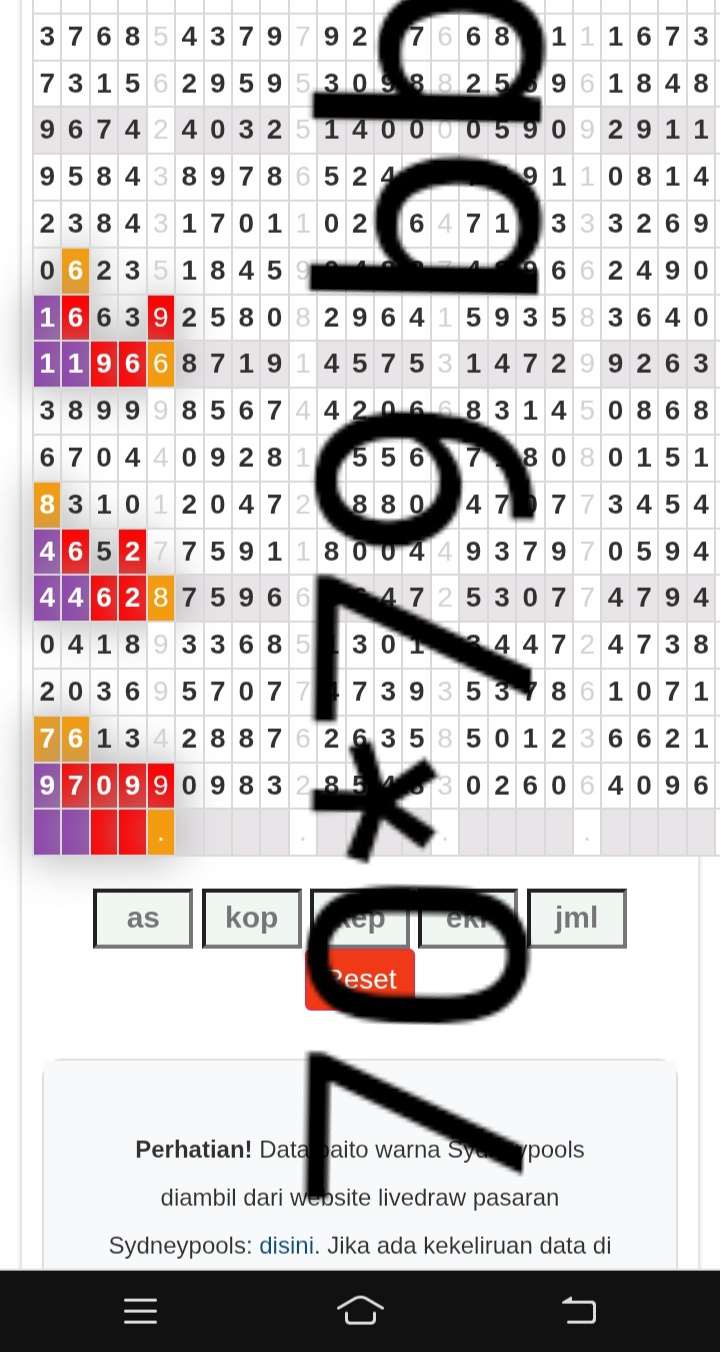Go to the home screen
720x1352 pixels.
(x=360, y=1310)
